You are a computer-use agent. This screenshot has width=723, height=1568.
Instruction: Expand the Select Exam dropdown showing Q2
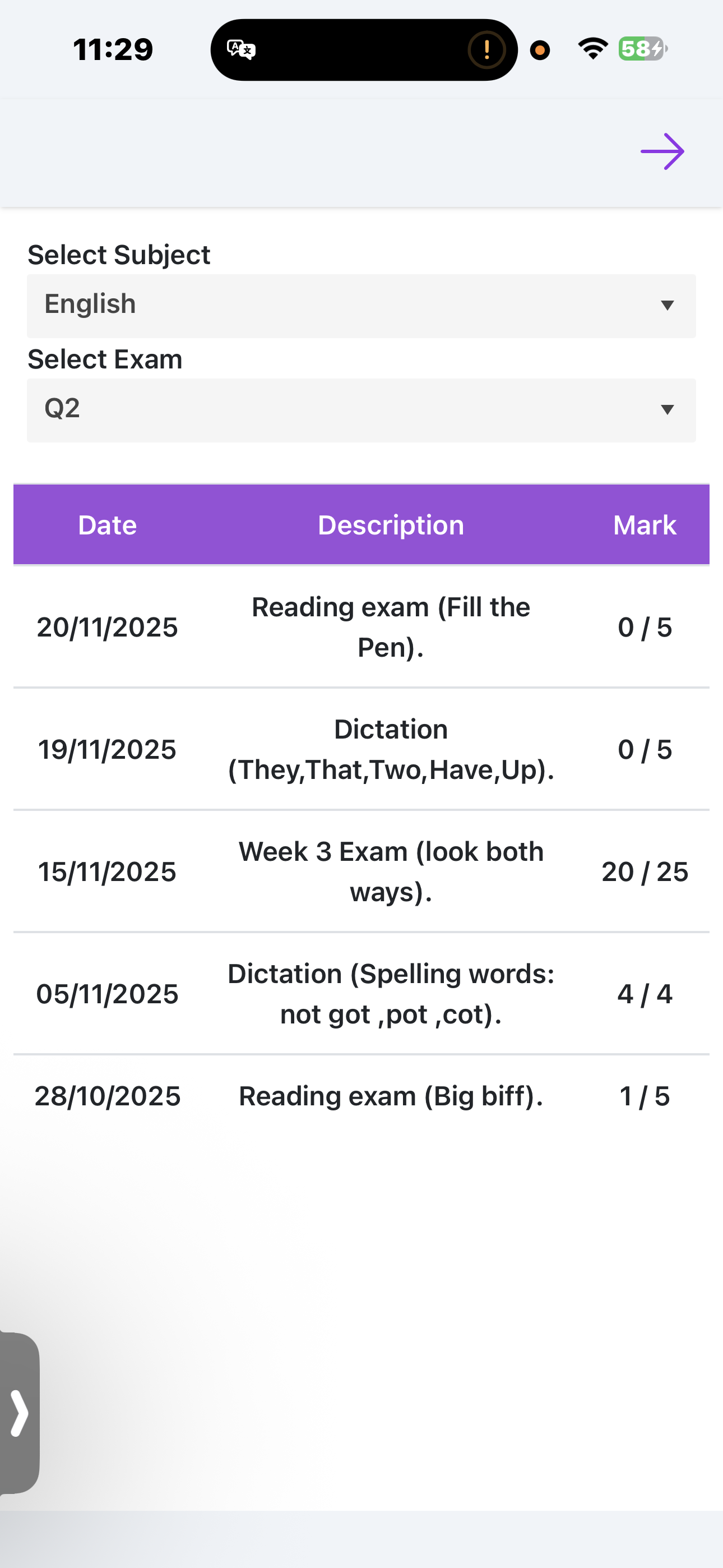coord(361,409)
